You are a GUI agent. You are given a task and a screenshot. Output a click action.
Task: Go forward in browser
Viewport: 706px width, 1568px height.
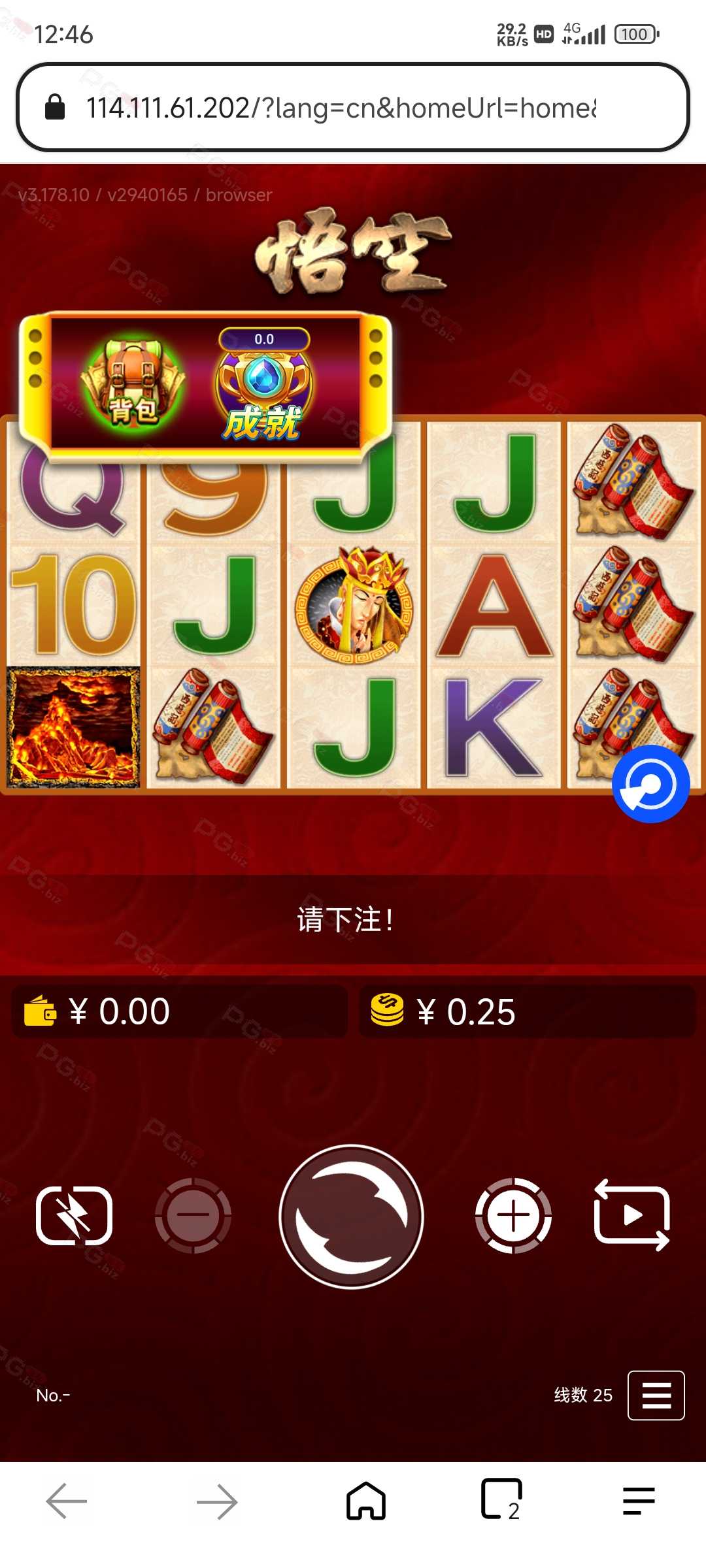click(217, 1501)
